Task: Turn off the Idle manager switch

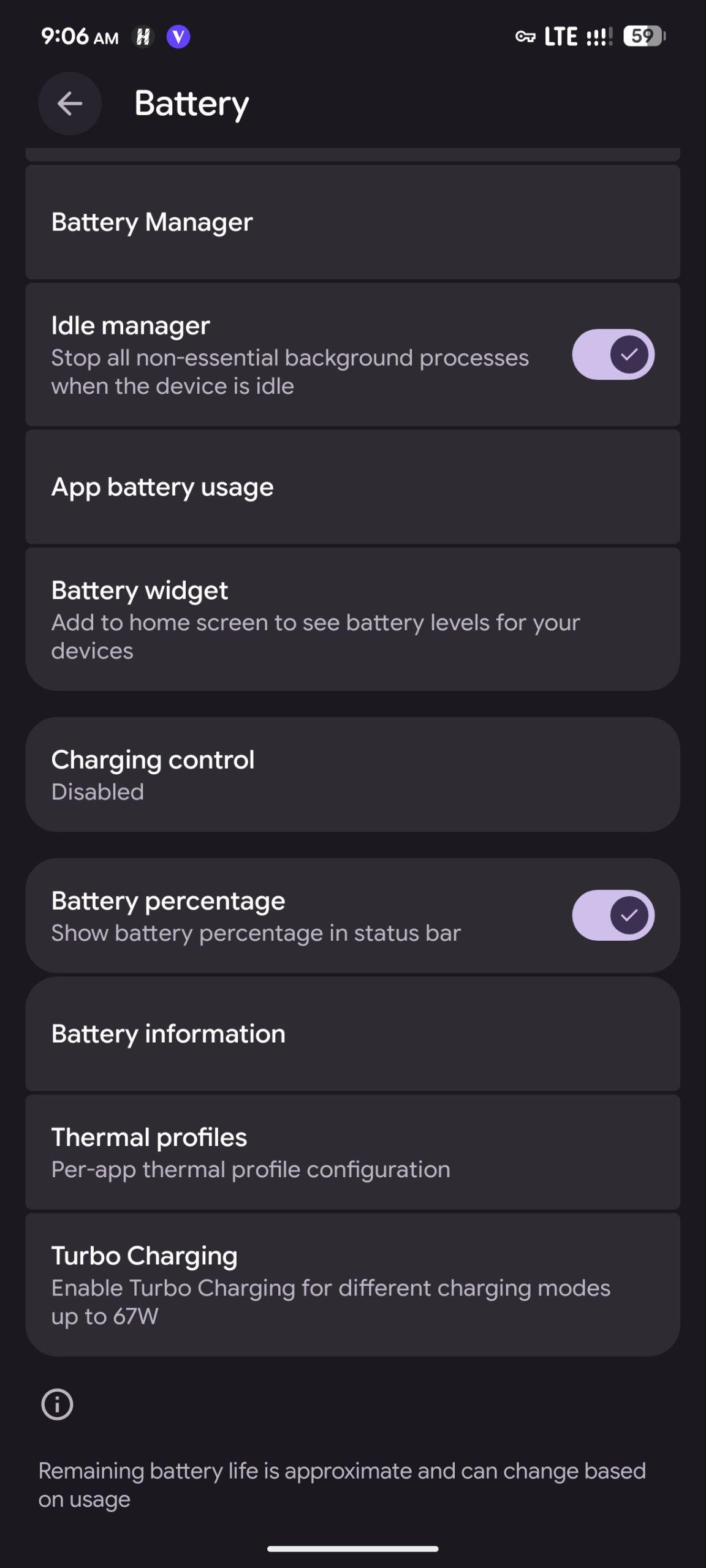Action: [x=613, y=355]
